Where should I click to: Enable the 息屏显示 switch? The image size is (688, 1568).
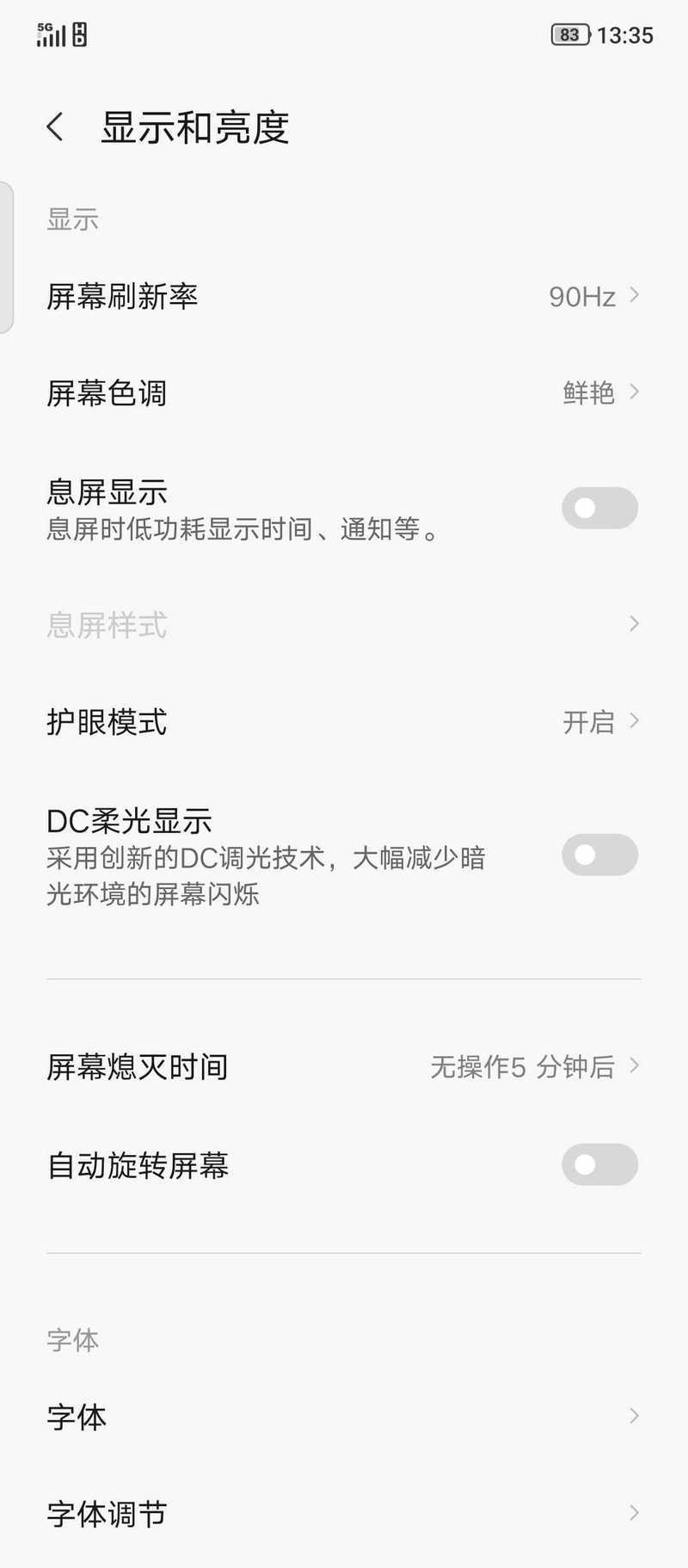coord(599,508)
